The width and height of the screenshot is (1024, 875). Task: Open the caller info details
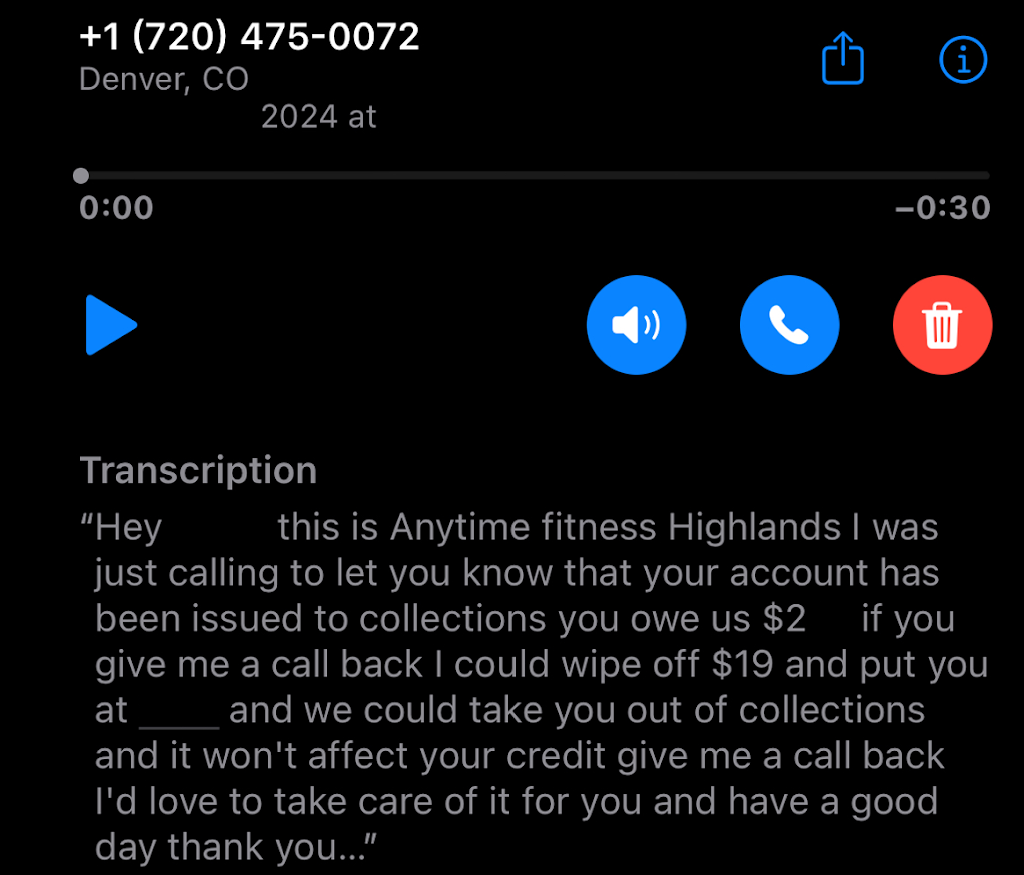point(963,61)
